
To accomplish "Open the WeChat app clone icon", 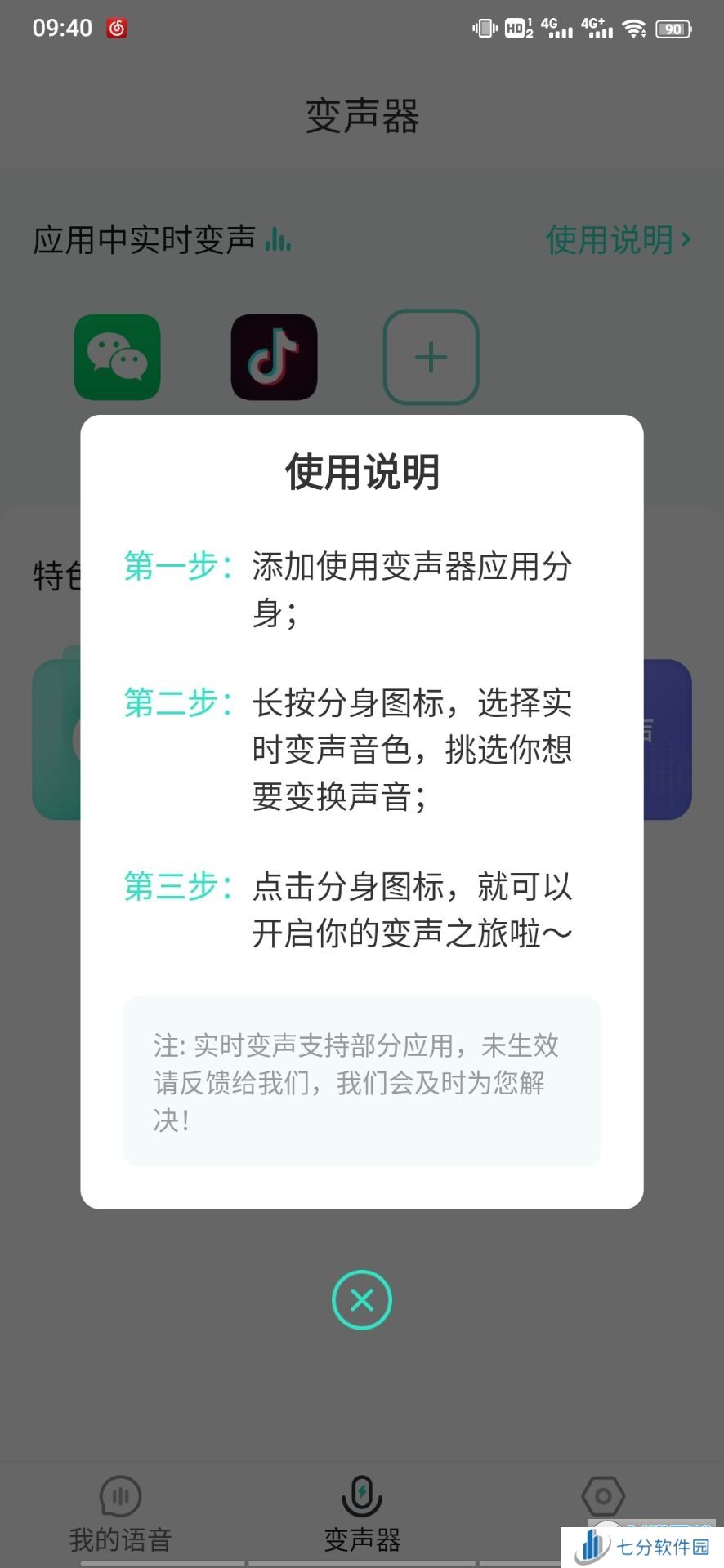I will coord(117,357).
